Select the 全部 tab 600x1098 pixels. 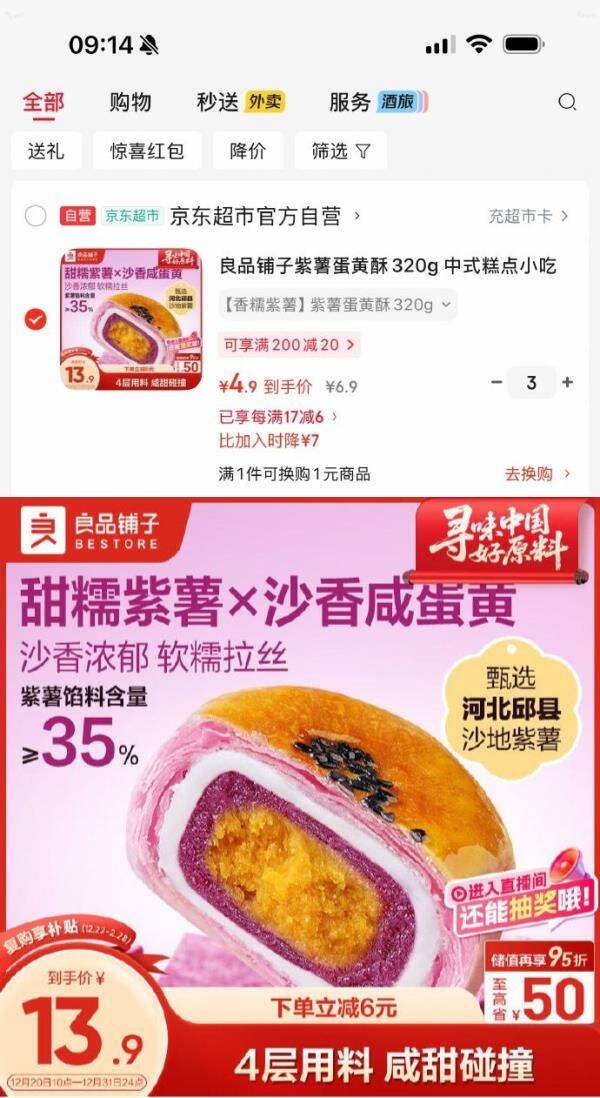pyautogui.click(x=43, y=103)
